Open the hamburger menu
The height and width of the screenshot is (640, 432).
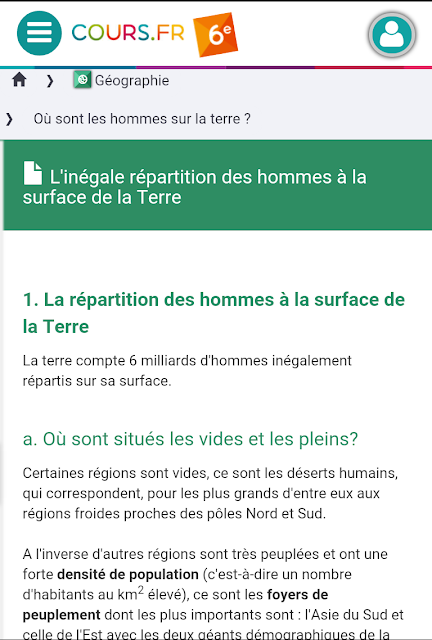pos(39,33)
